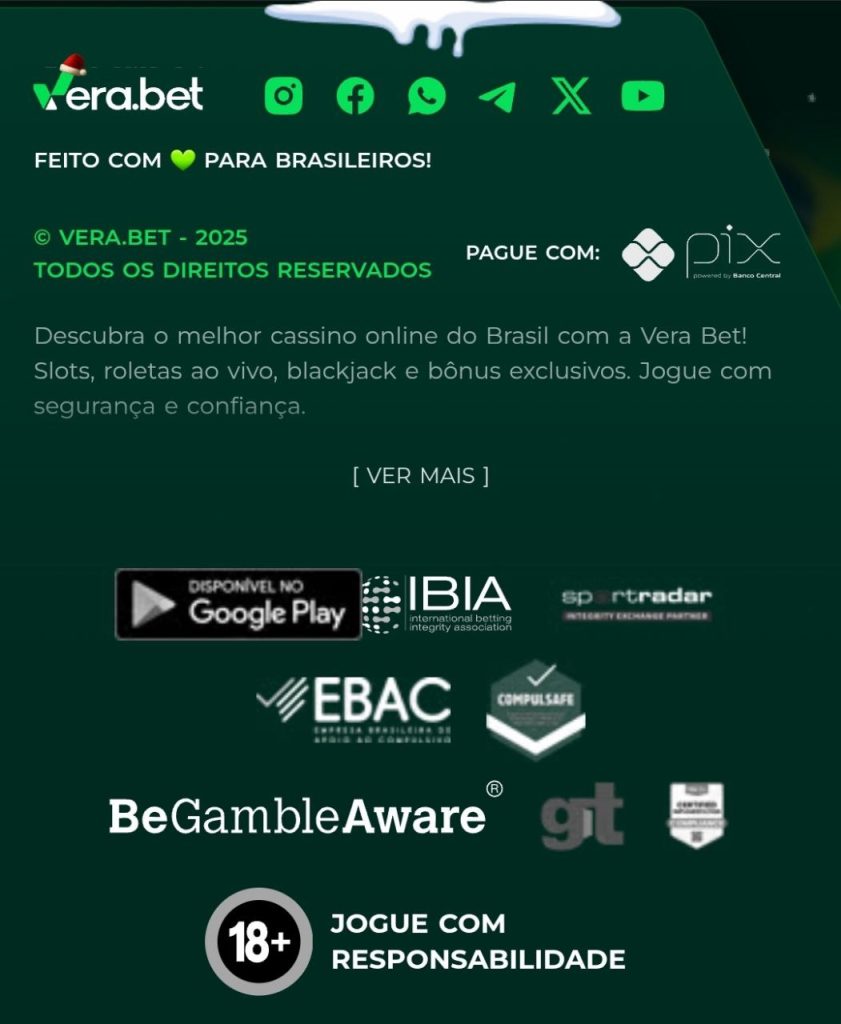Open the YouTube channel icon

[641, 97]
